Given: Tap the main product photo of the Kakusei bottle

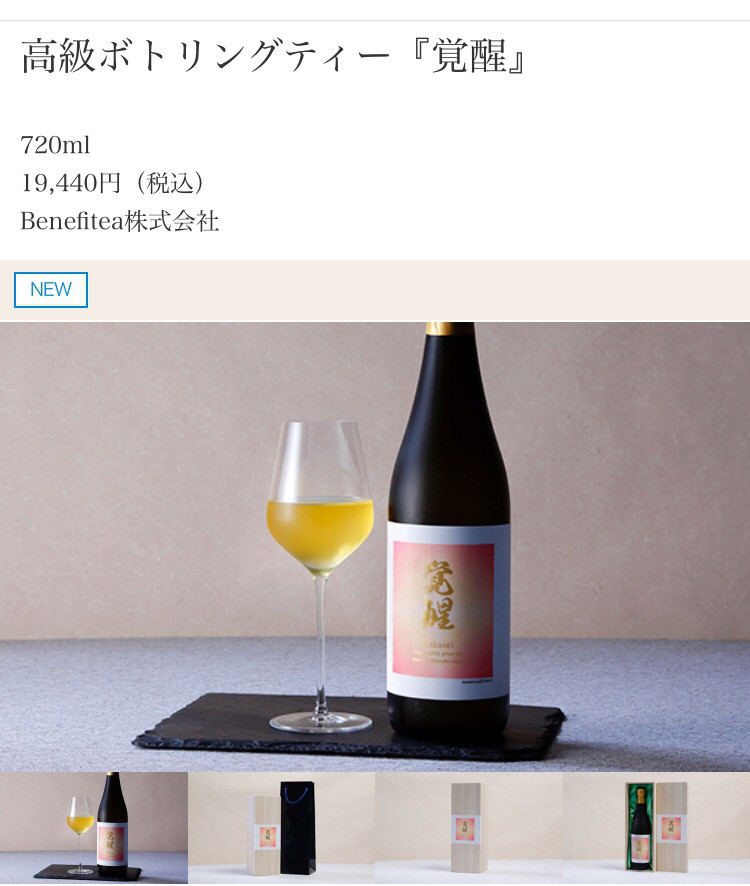Looking at the screenshot, I should 375,545.
